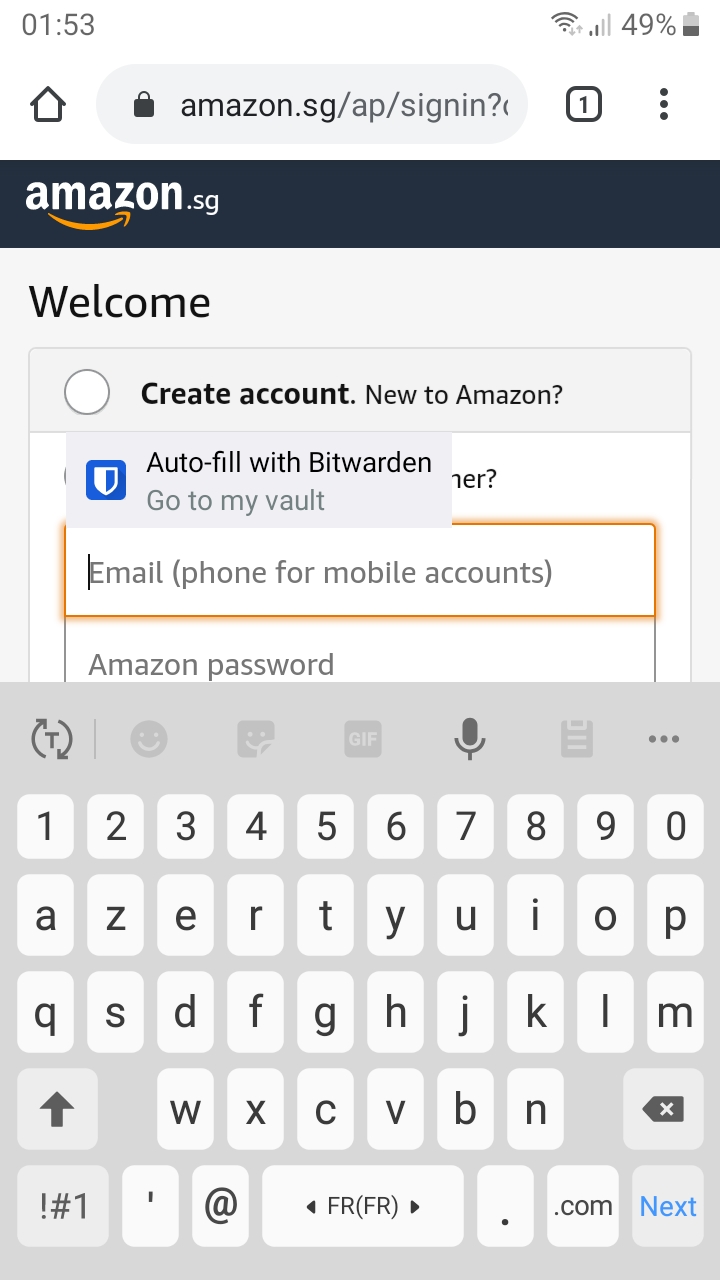Start voice input with the microphone
Viewport: 720px width, 1280px height.
click(469, 740)
